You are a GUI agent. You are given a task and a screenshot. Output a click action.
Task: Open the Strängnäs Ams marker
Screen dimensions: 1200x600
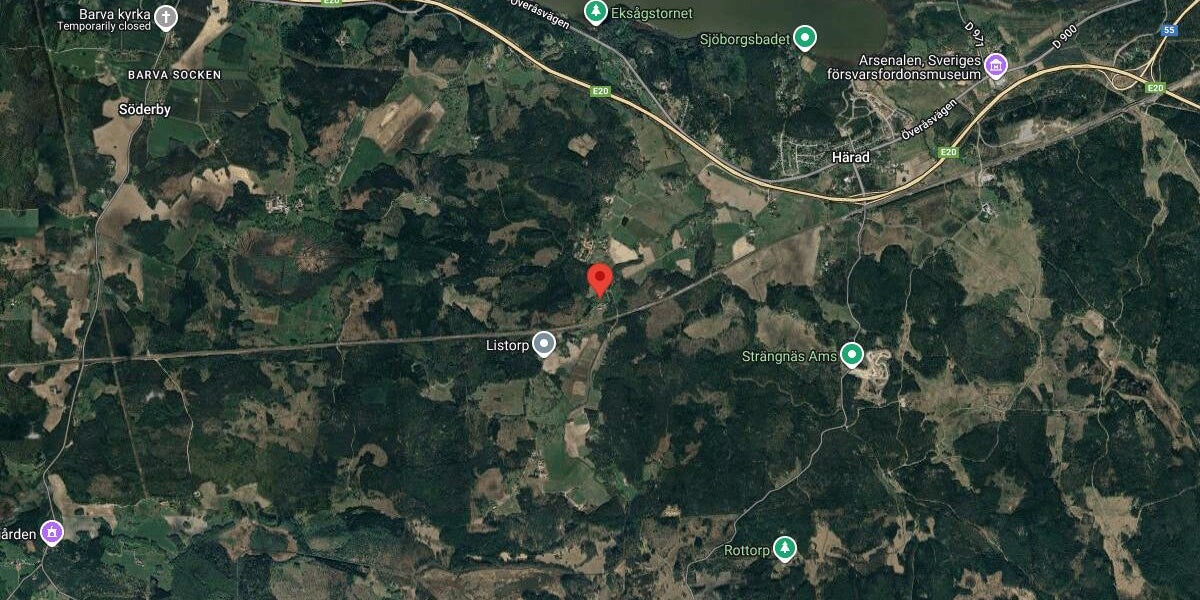(852, 354)
